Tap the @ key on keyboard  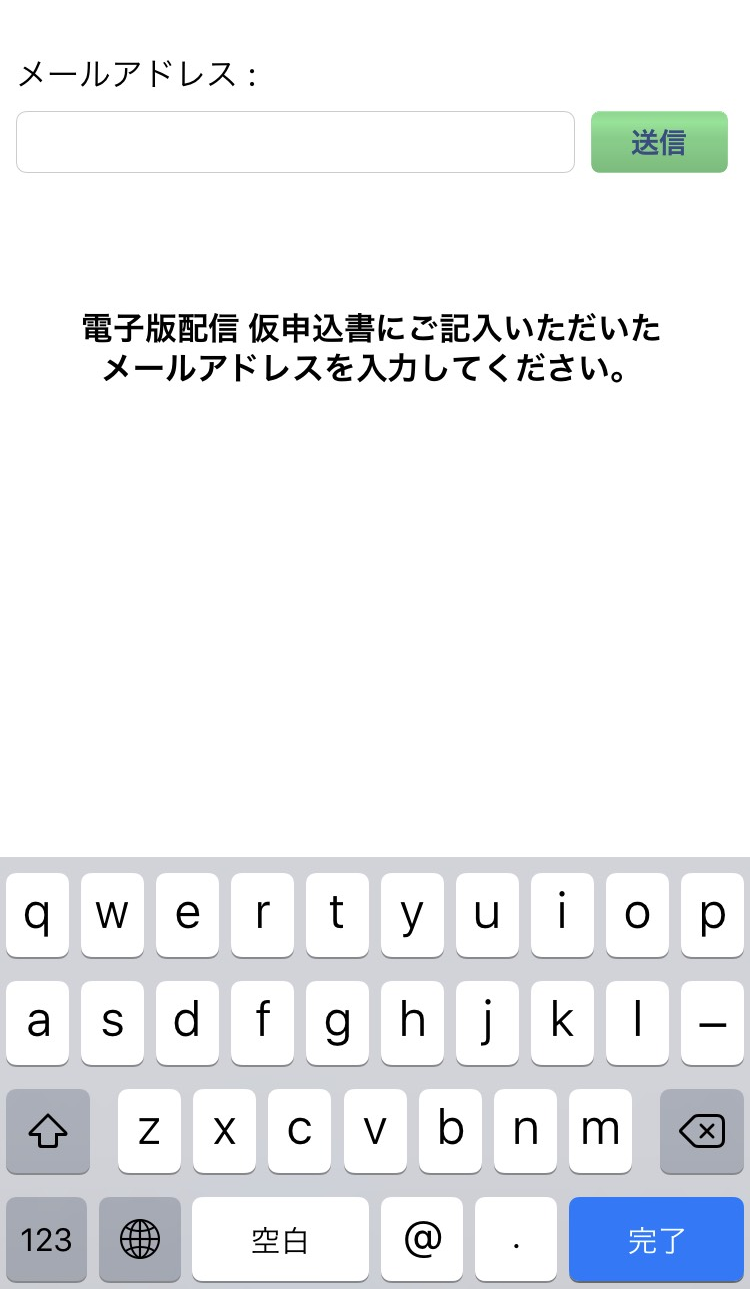[x=422, y=1240]
